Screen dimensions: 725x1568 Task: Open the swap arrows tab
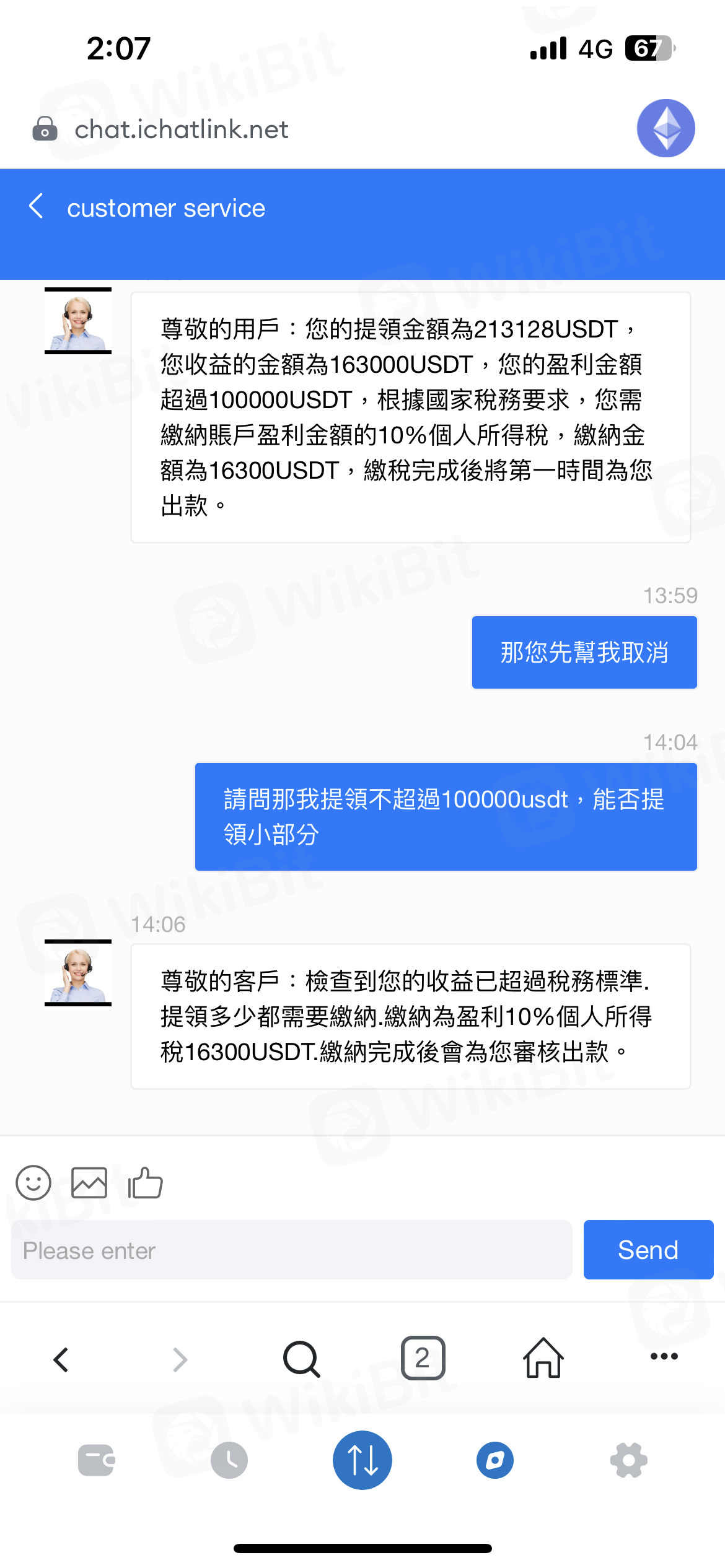[x=362, y=1460]
